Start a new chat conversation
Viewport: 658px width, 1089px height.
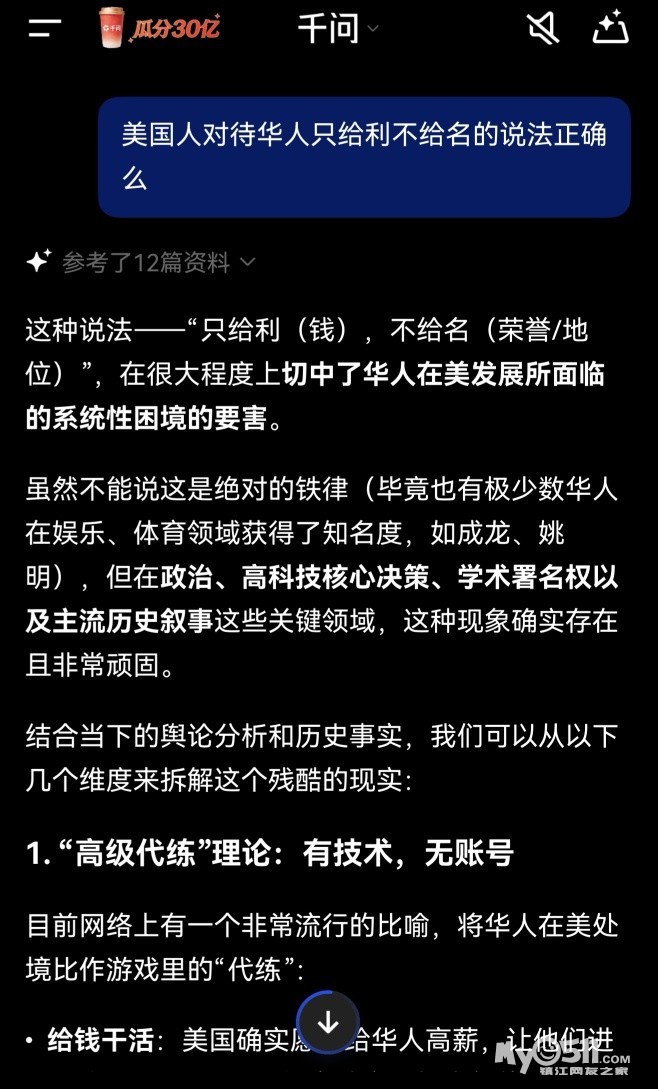point(610,28)
